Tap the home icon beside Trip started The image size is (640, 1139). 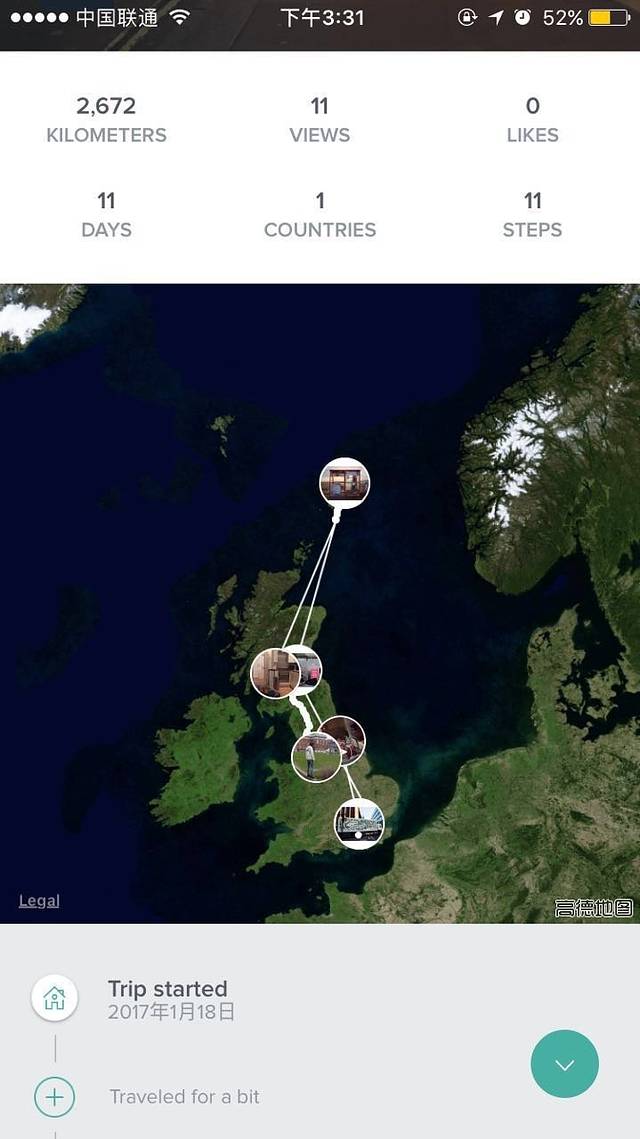pyautogui.click(x=55, y=998)
